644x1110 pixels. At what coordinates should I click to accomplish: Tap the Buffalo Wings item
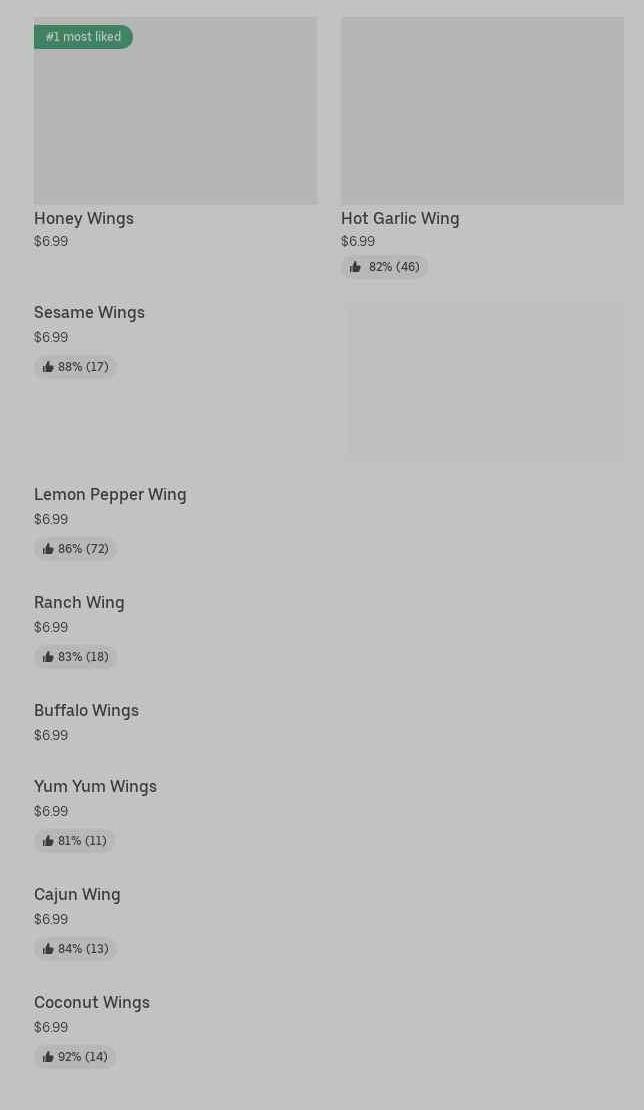coord(86,711)
